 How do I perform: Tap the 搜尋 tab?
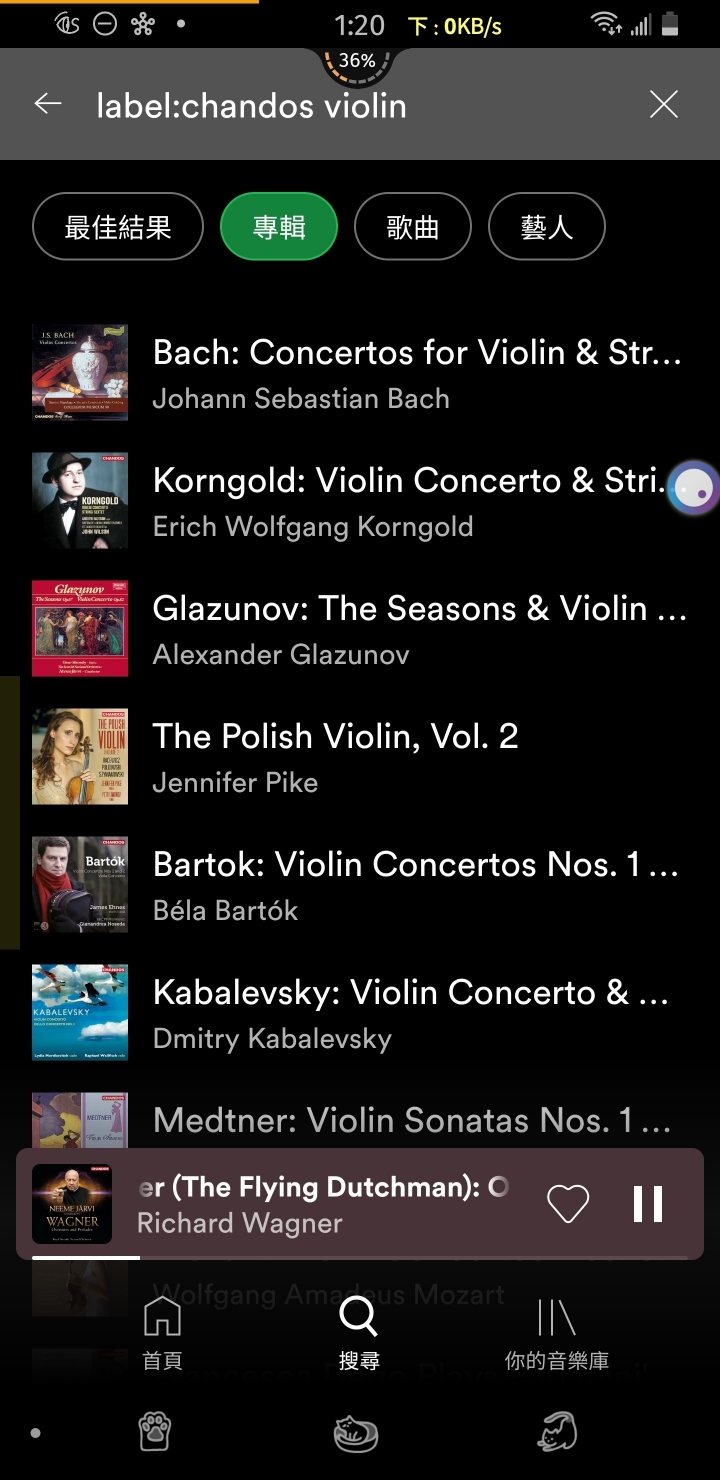(358, 1332)
